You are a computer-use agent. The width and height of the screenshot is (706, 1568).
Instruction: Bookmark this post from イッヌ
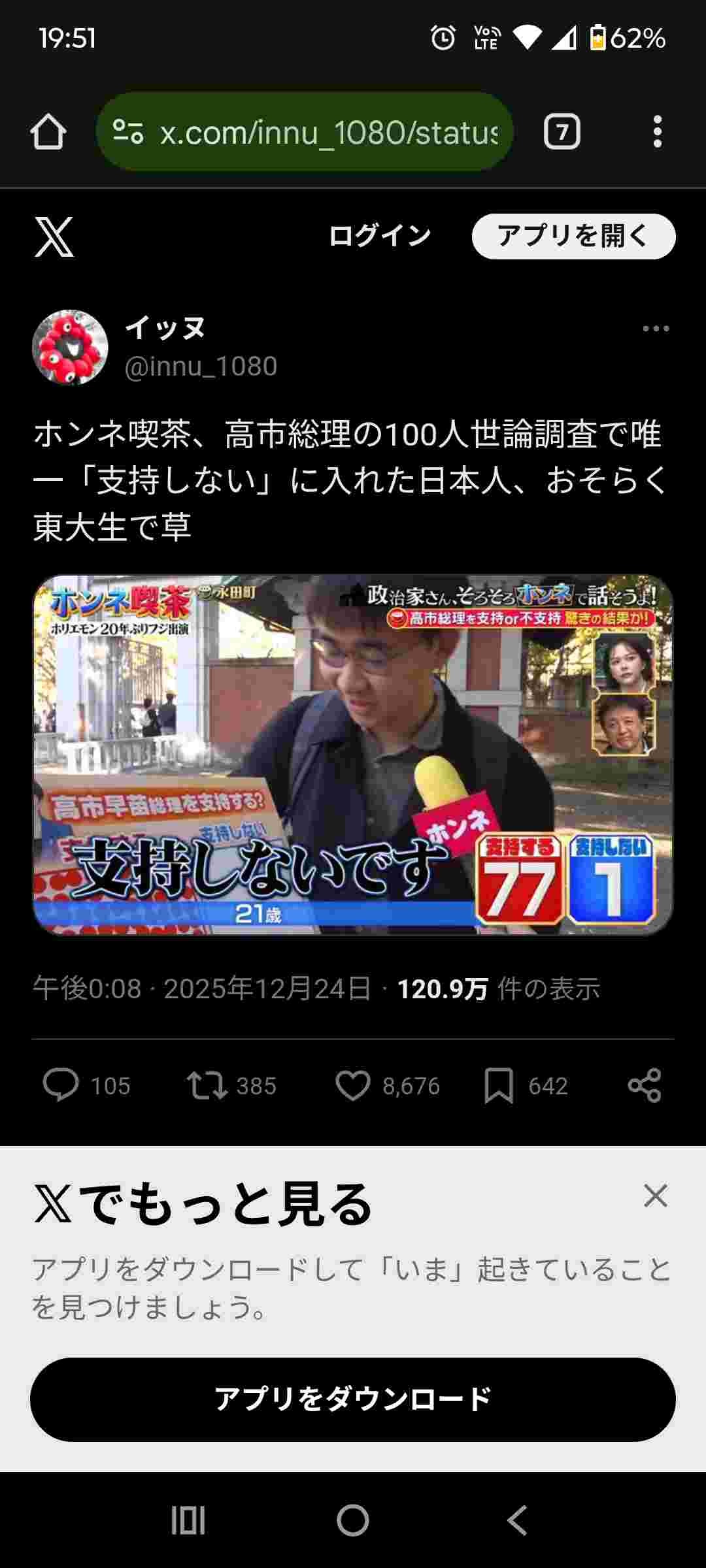tap(499, 1085)
